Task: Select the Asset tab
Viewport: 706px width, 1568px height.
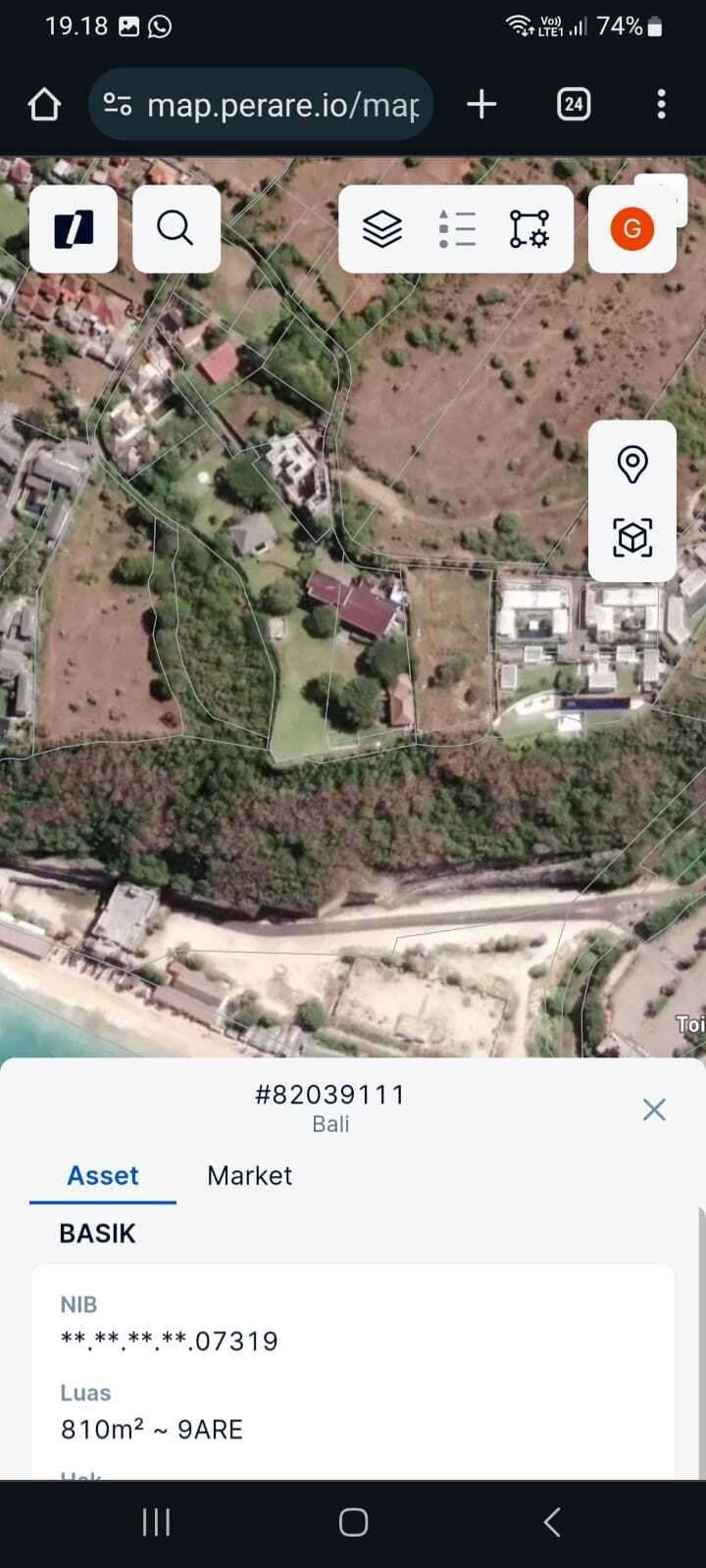Action: pyautogui.click(x=103, y=1175)
